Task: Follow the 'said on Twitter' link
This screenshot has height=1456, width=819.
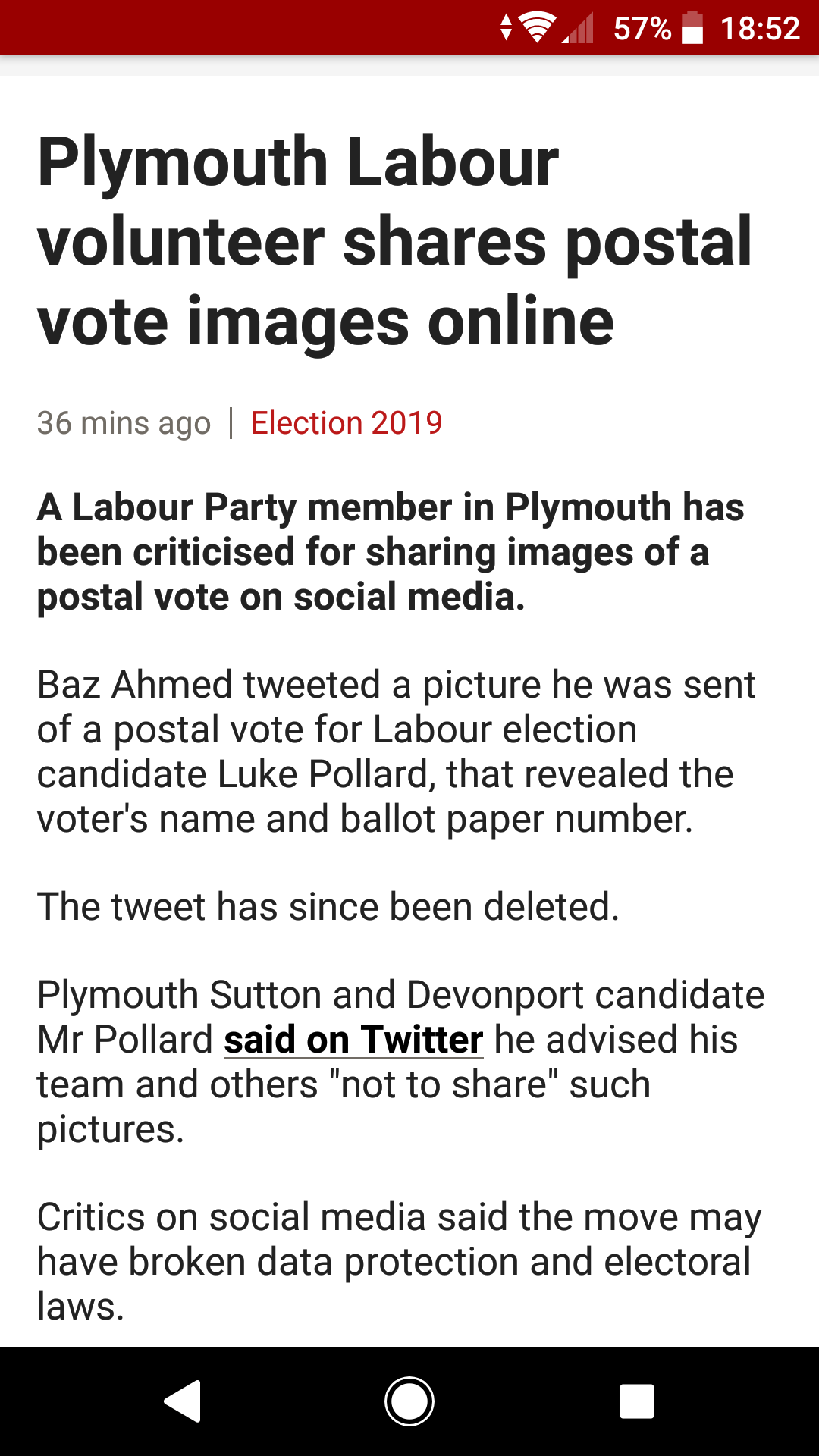Action: coord(353,1039)
